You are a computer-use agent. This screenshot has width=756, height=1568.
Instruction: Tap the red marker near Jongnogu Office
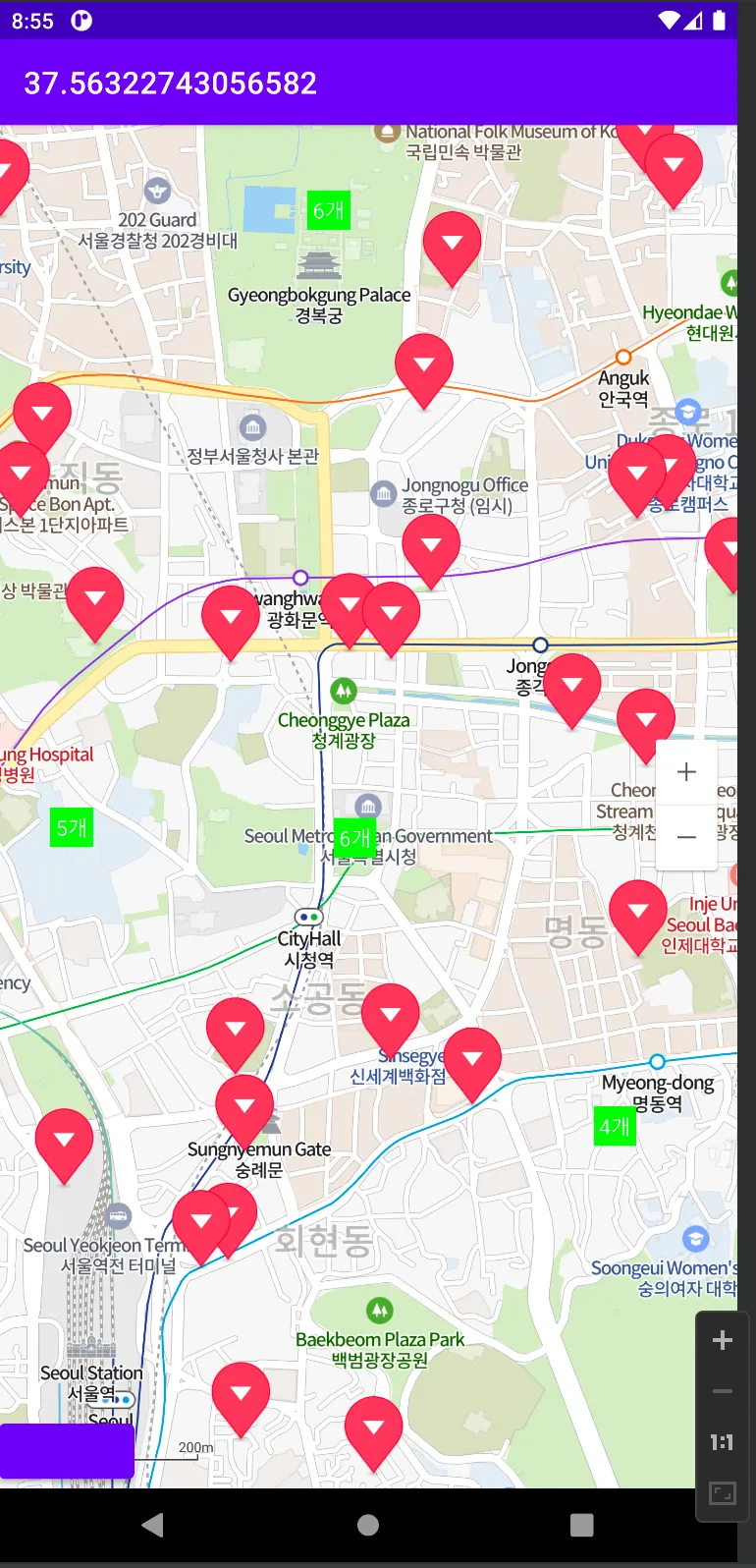click(x=431, y=543)
